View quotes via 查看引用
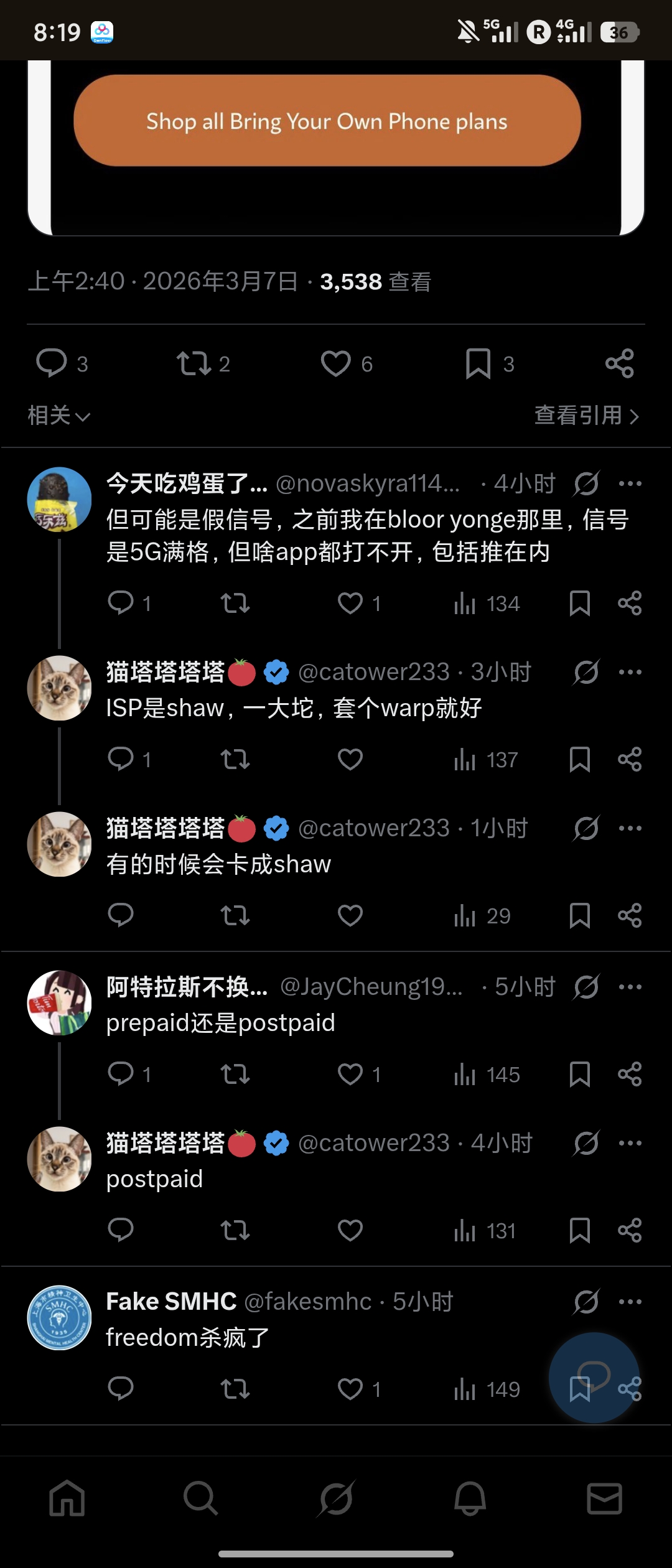 (586, 416)
